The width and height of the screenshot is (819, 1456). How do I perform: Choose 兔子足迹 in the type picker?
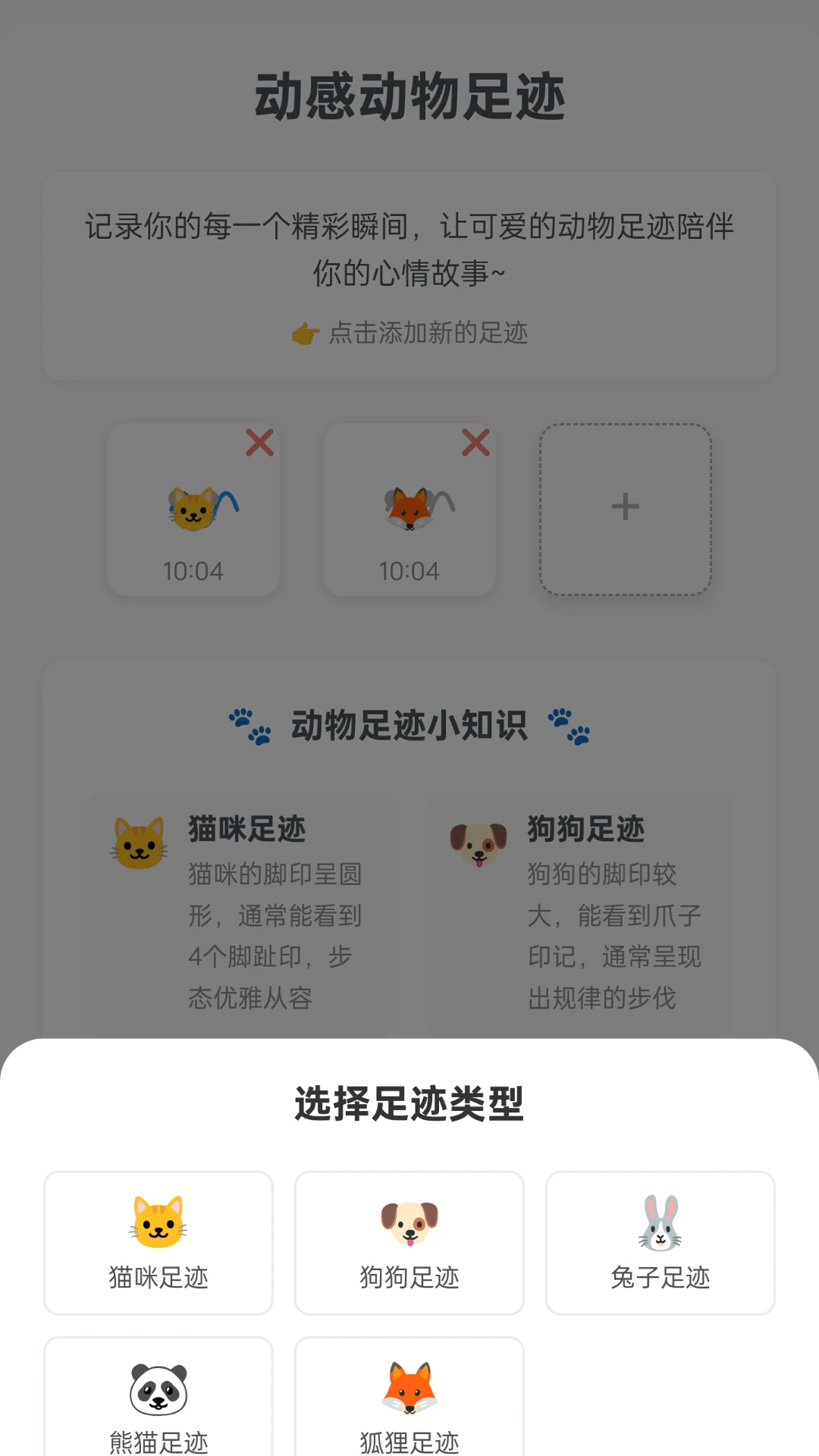tap(661, 1241)
